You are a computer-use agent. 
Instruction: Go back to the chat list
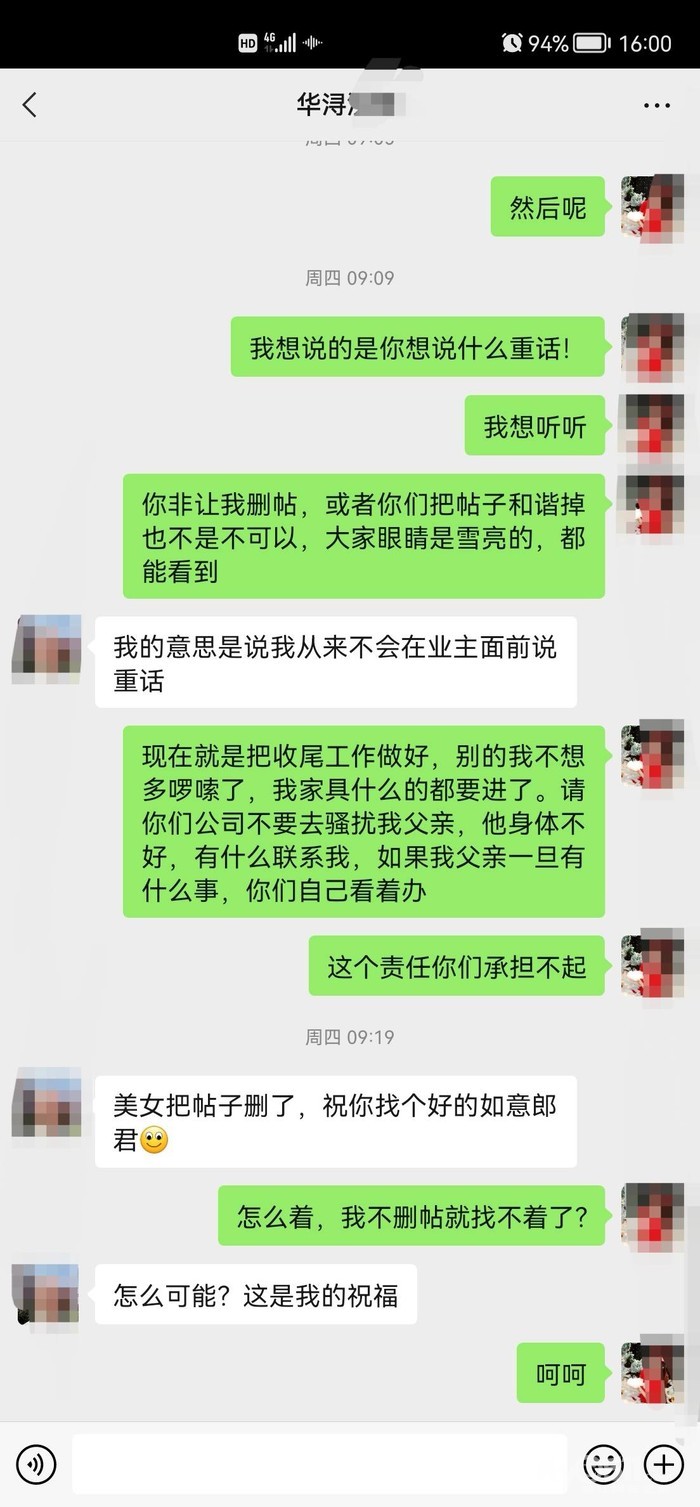click(x=30, y=104)
